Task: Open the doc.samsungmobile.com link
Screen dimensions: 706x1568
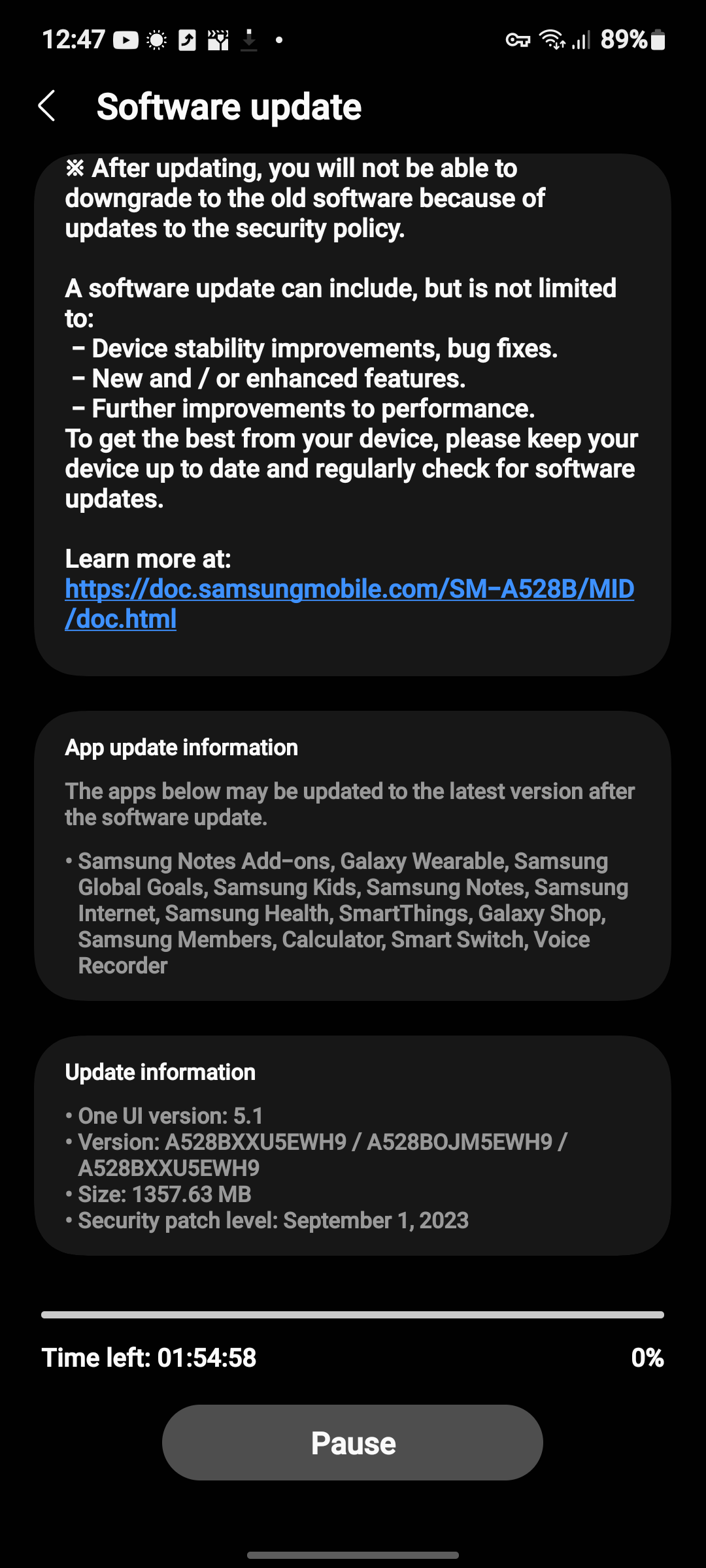Action: point(349,590)
